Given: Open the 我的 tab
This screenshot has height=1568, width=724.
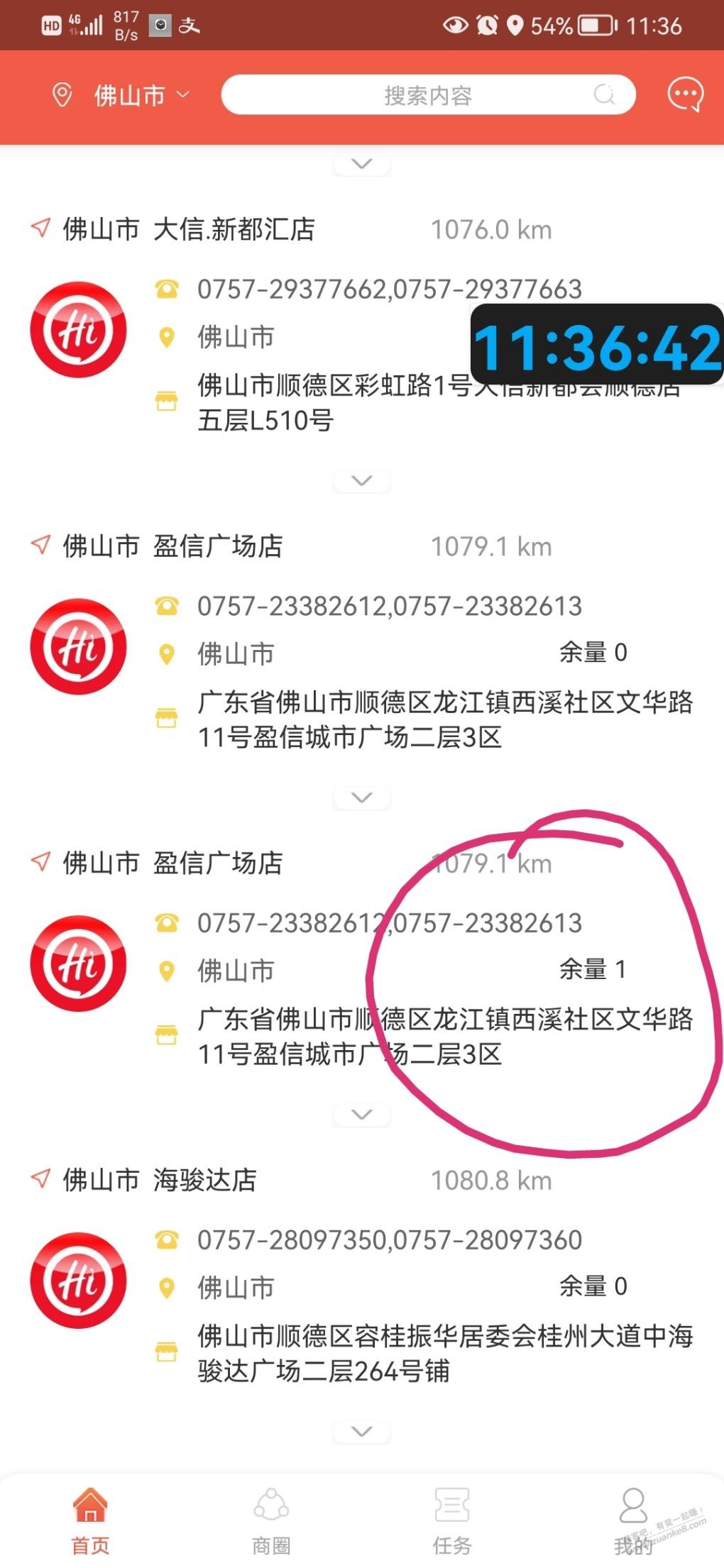Looking at the screenshot, I should click(x=633, y=1520).
